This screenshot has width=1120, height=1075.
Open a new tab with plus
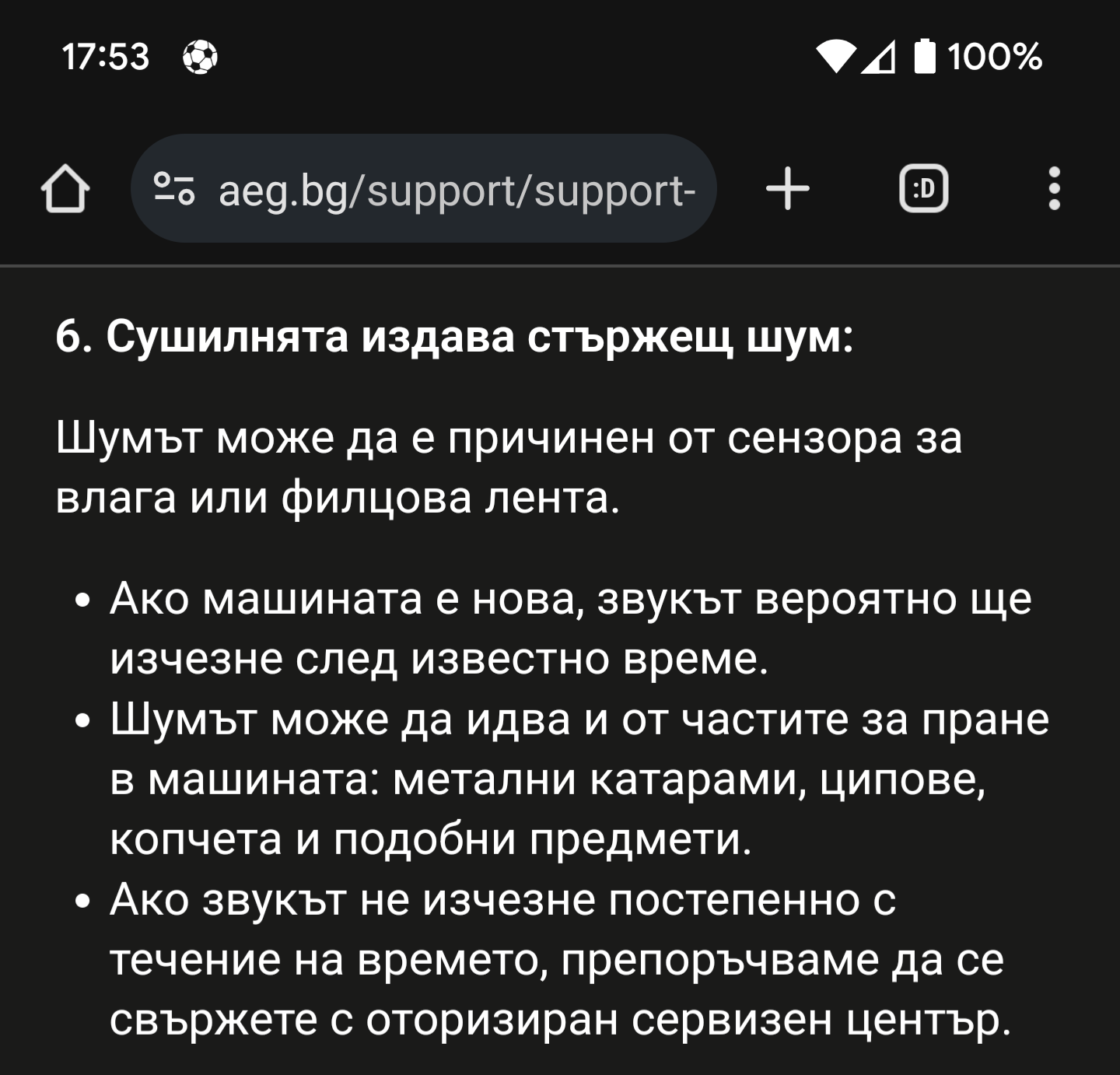click(x=788, y=189)
